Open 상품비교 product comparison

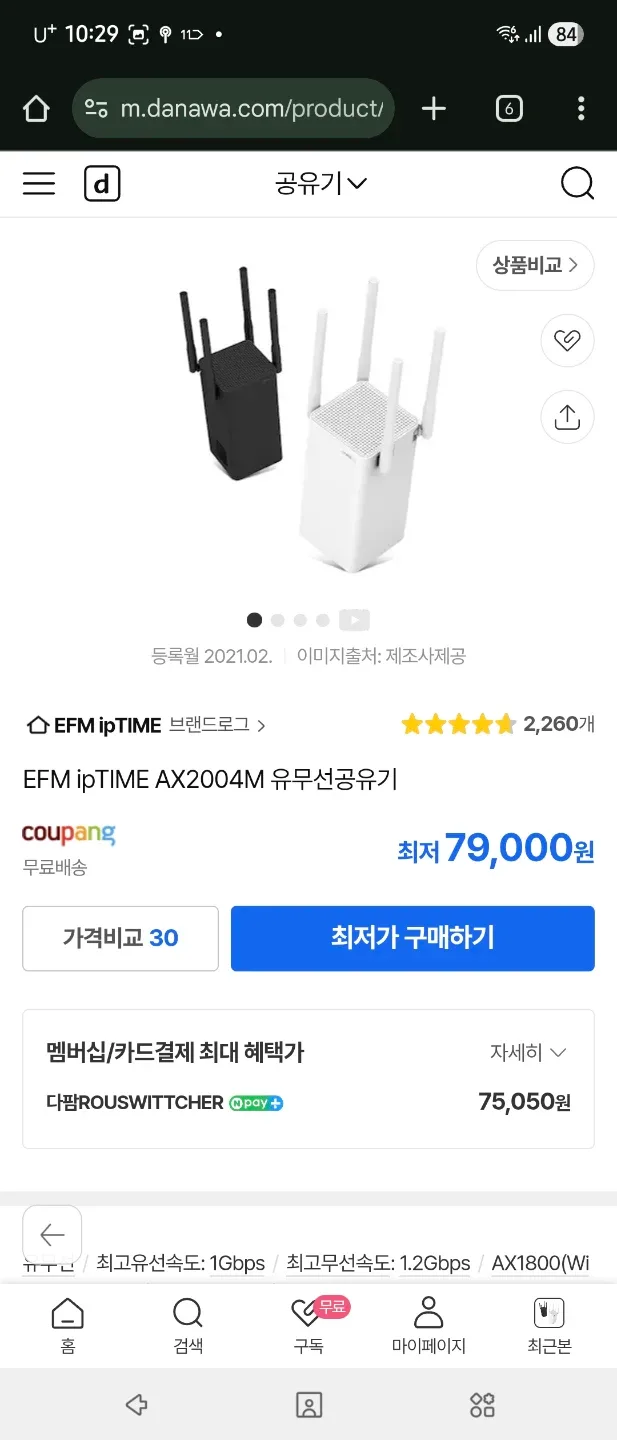point(535,265)
